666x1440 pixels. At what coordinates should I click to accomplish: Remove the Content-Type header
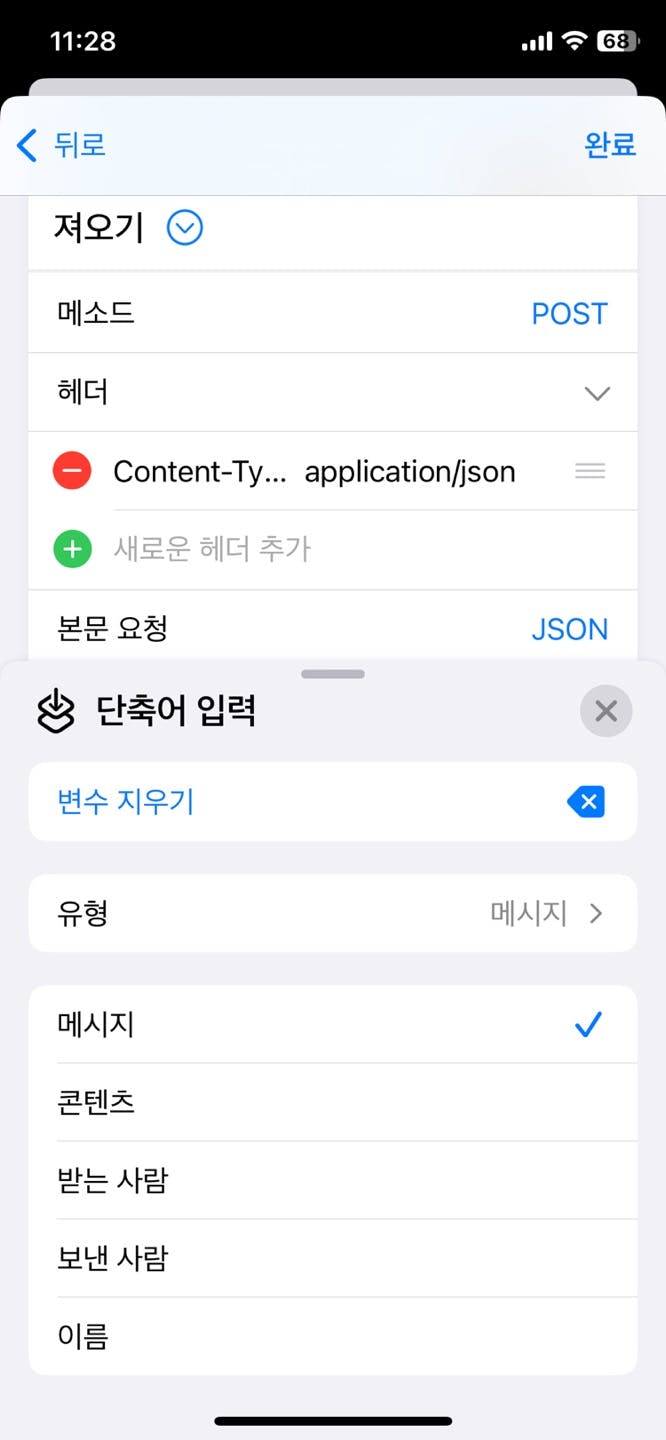point(72,471)
